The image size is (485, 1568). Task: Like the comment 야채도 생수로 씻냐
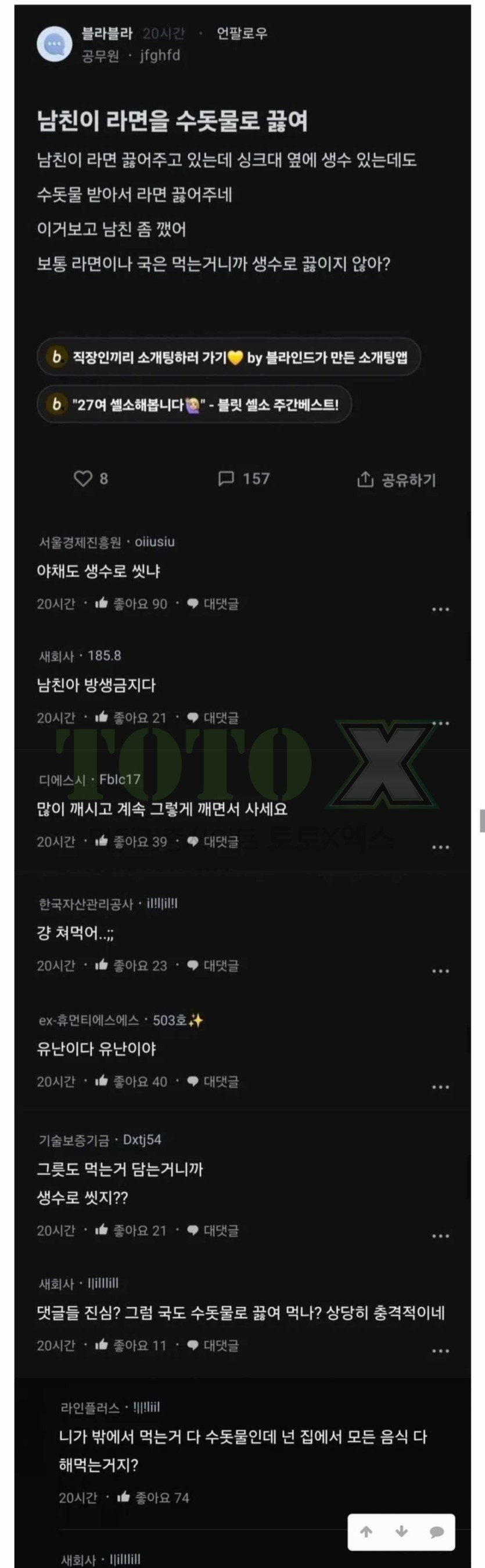coord(131,604)
